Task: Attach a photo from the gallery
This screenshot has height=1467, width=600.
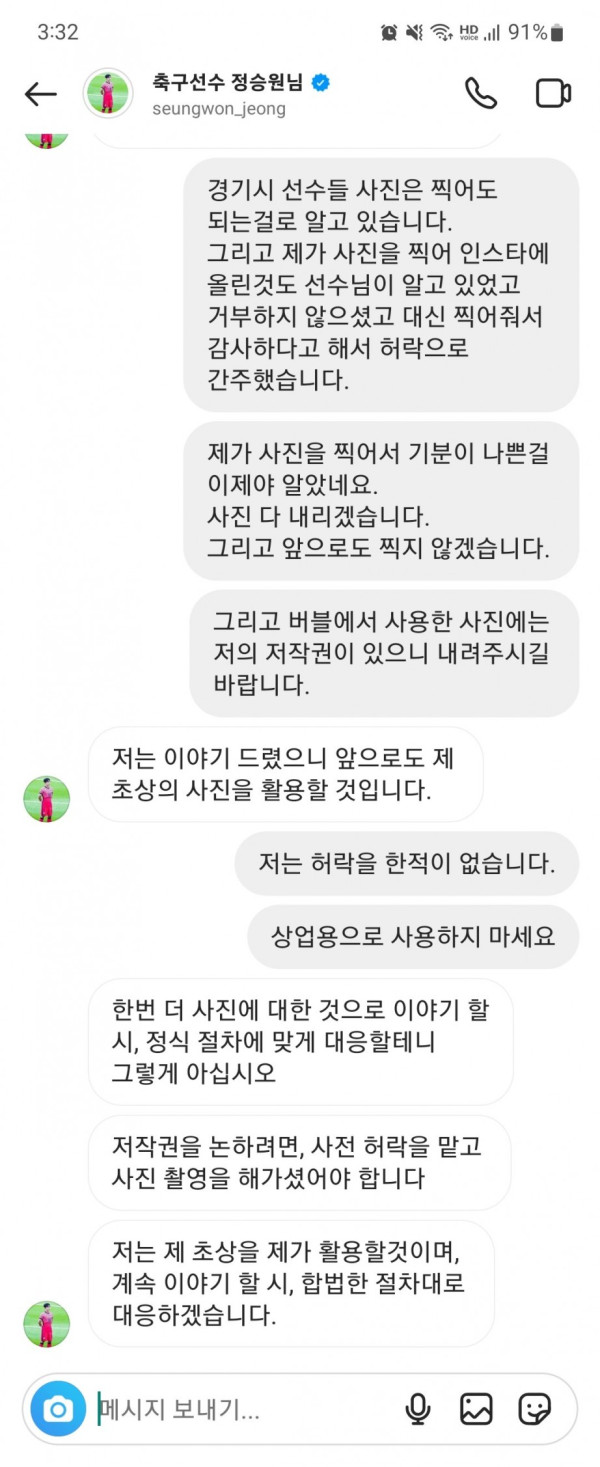Action: pyautogui.click(x=476, y=1409)
